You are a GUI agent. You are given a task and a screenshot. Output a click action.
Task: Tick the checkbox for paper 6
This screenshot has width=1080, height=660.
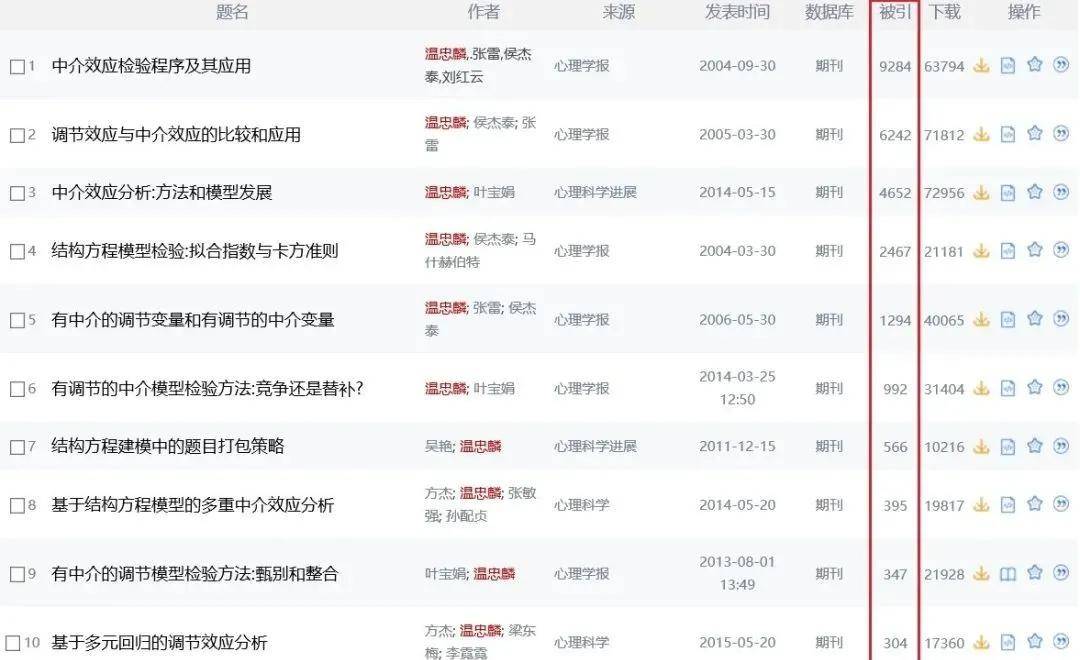tap(16, 388)
